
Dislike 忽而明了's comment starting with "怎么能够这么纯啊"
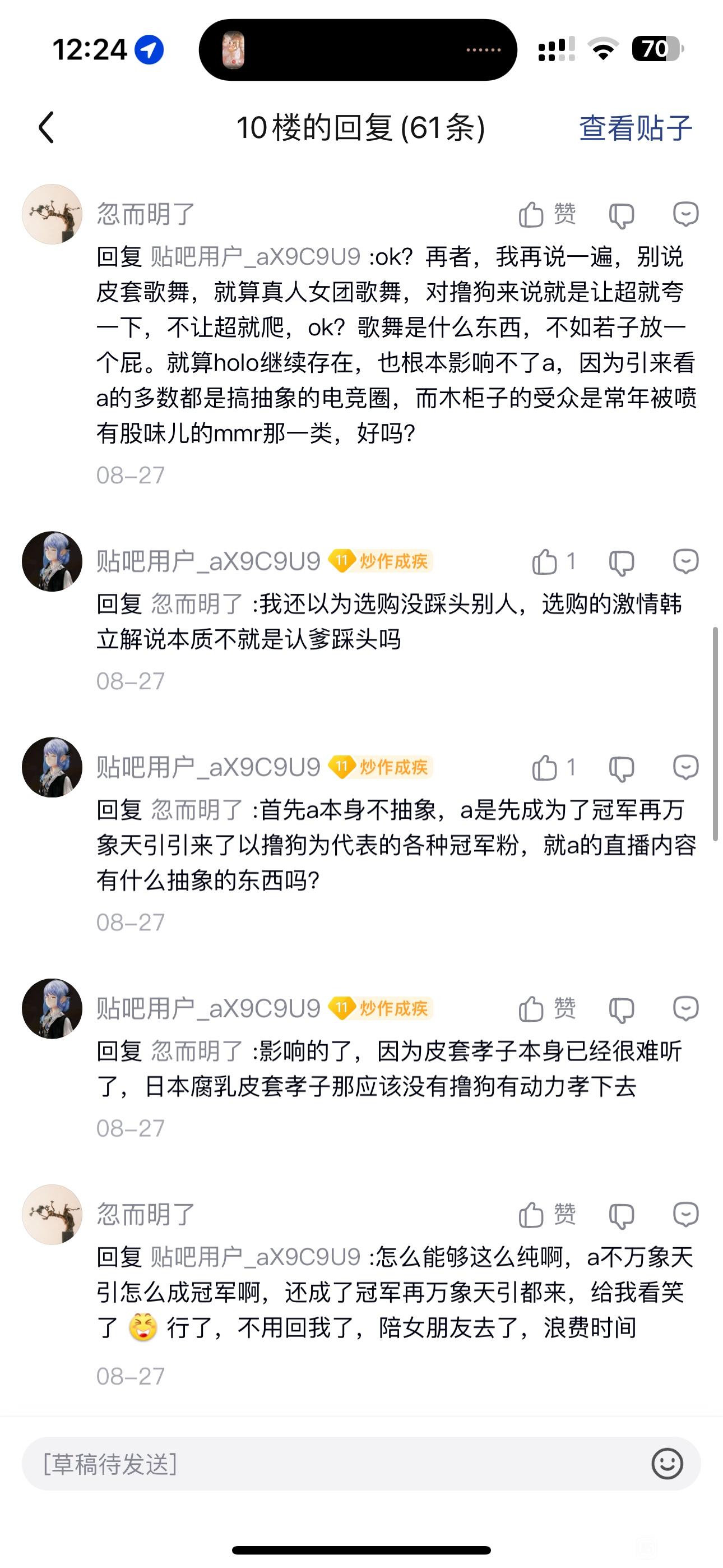coord(622,1215)
